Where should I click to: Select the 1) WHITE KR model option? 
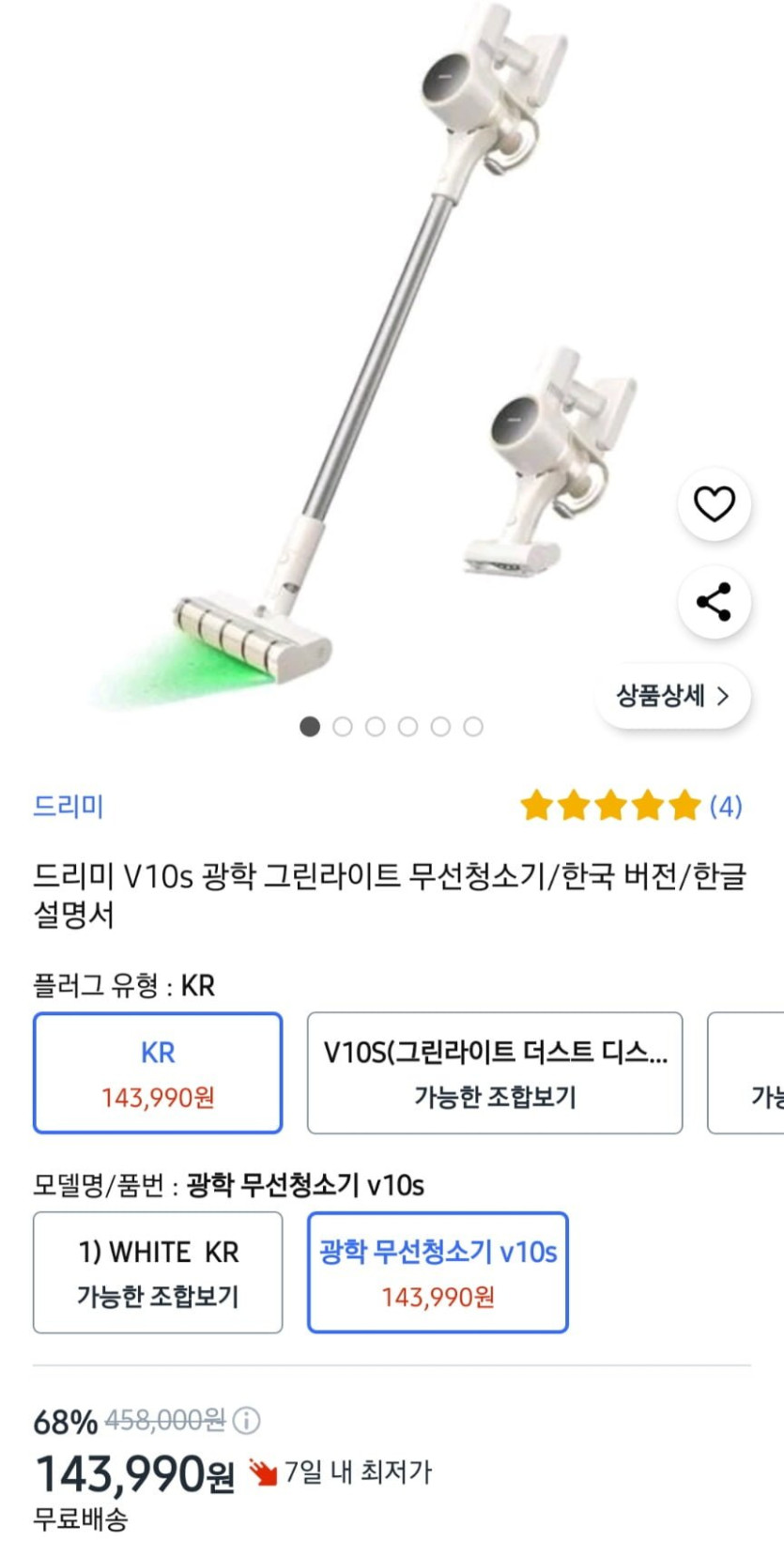(158, 1272)
